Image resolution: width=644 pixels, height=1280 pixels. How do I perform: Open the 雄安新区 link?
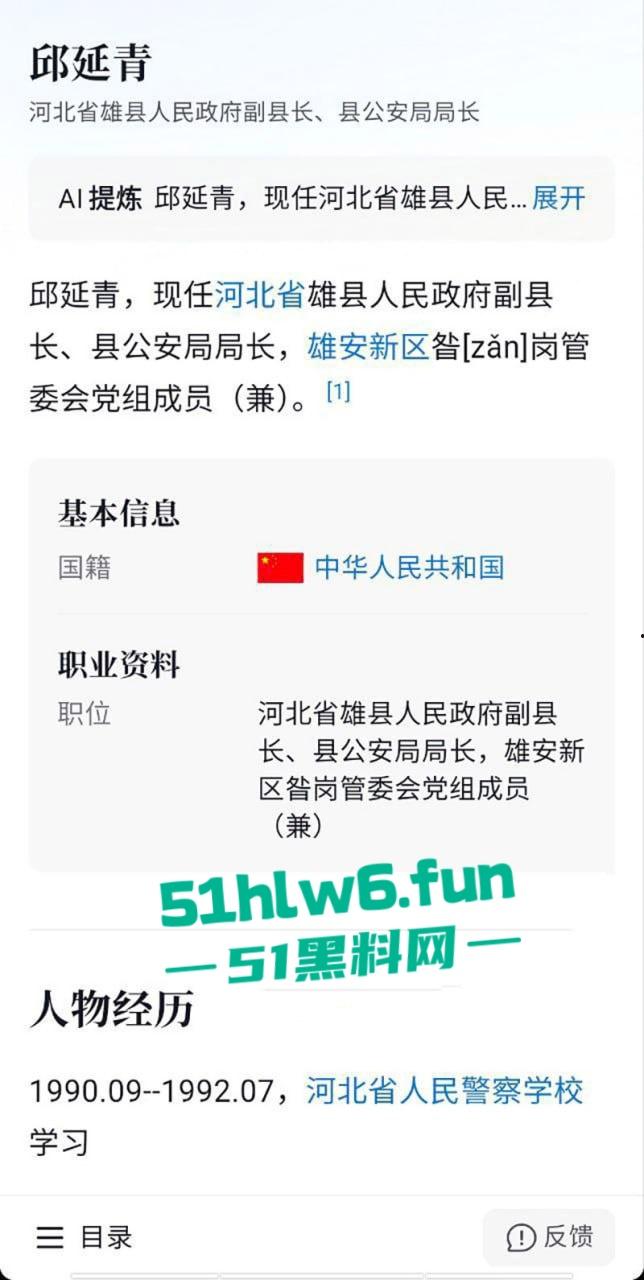click(x=368, y=347)
